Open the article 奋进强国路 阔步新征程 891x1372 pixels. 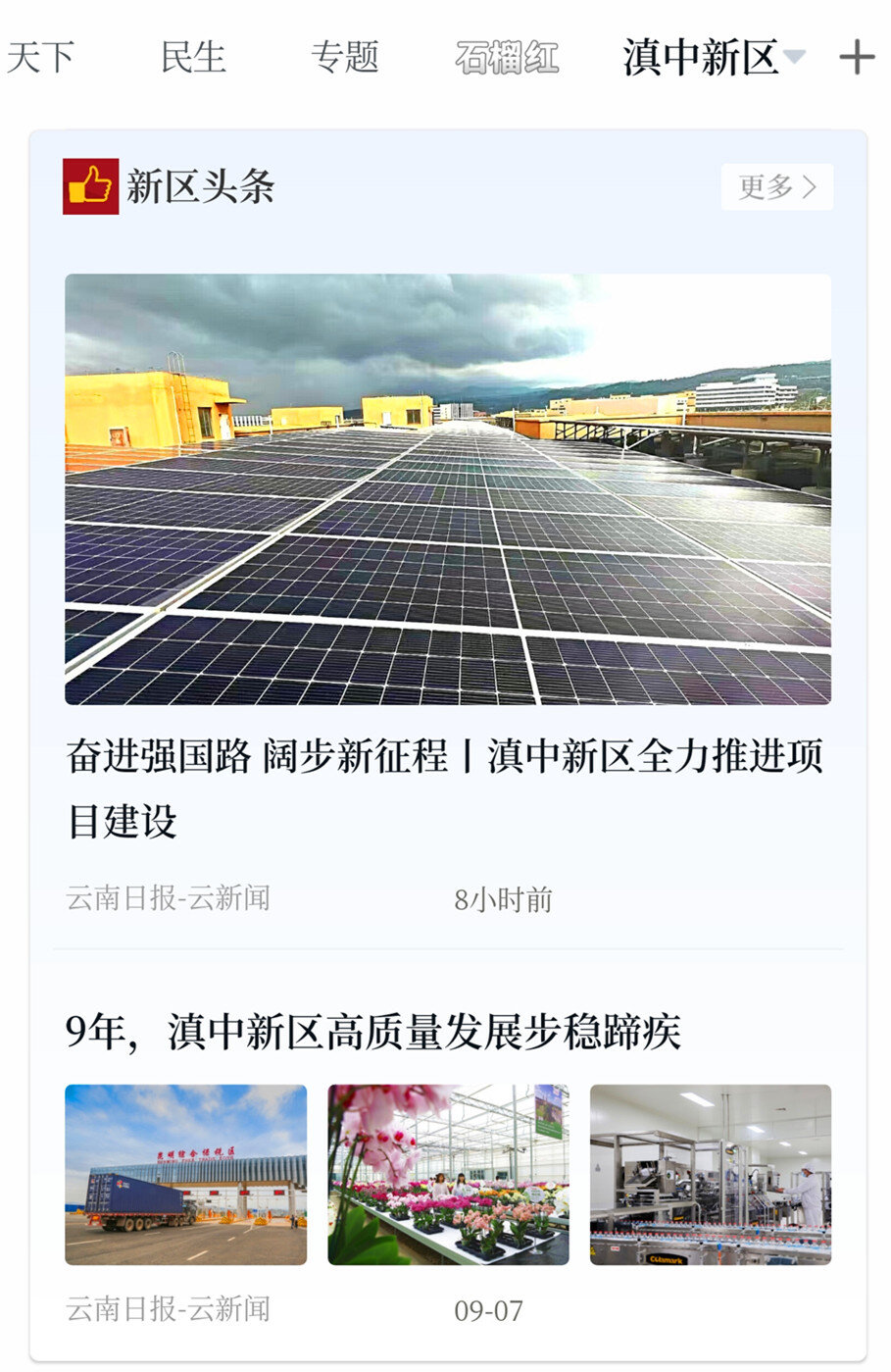[x=445, y=788]
